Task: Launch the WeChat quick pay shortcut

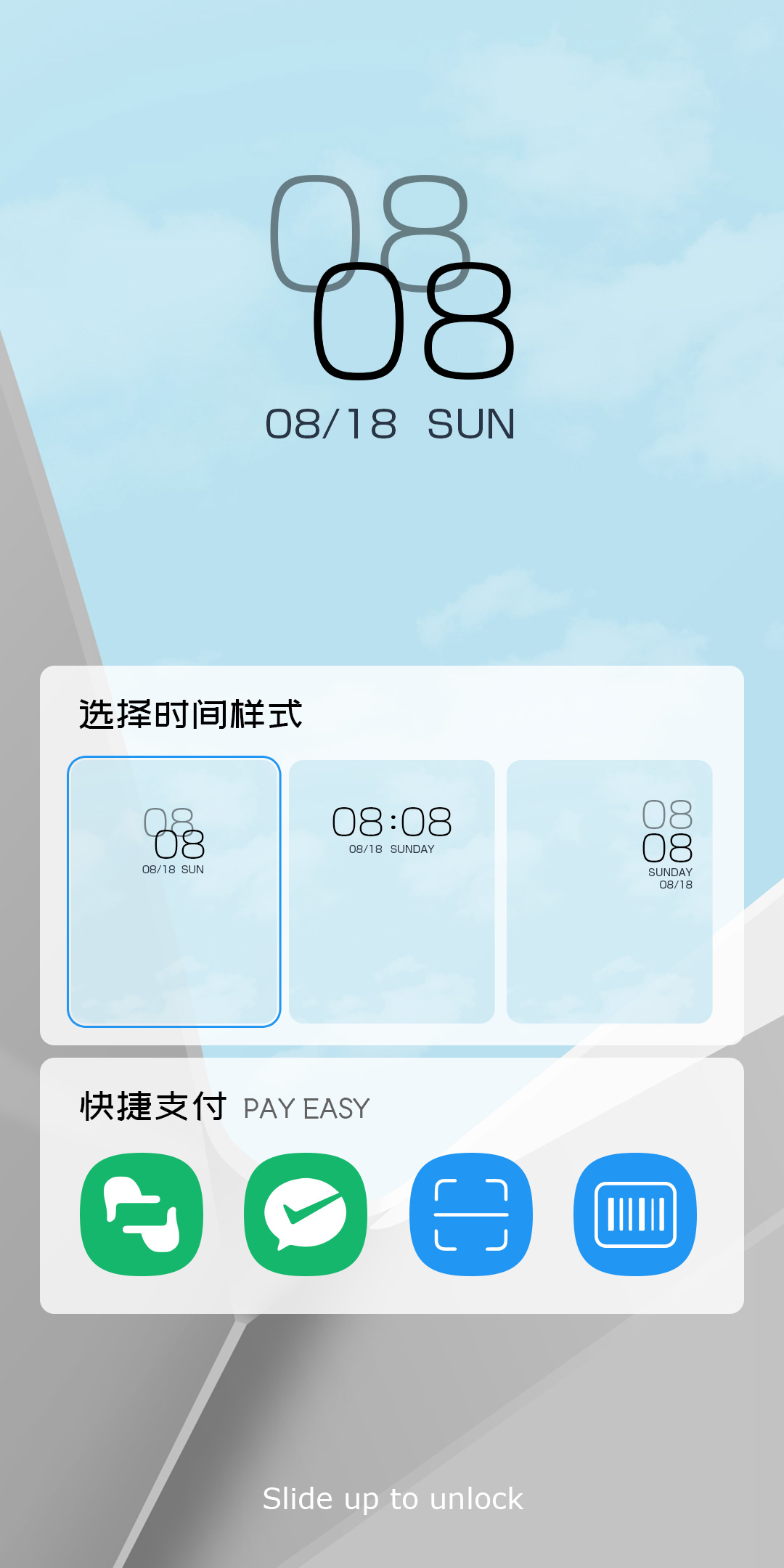Action: tap(306, 1214)
